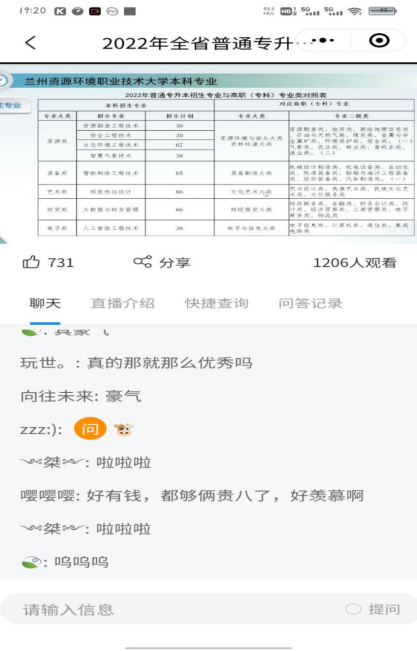Switch to the 直播介绍 tab
This screenshot has height=651, width=417.
(123, 303)
